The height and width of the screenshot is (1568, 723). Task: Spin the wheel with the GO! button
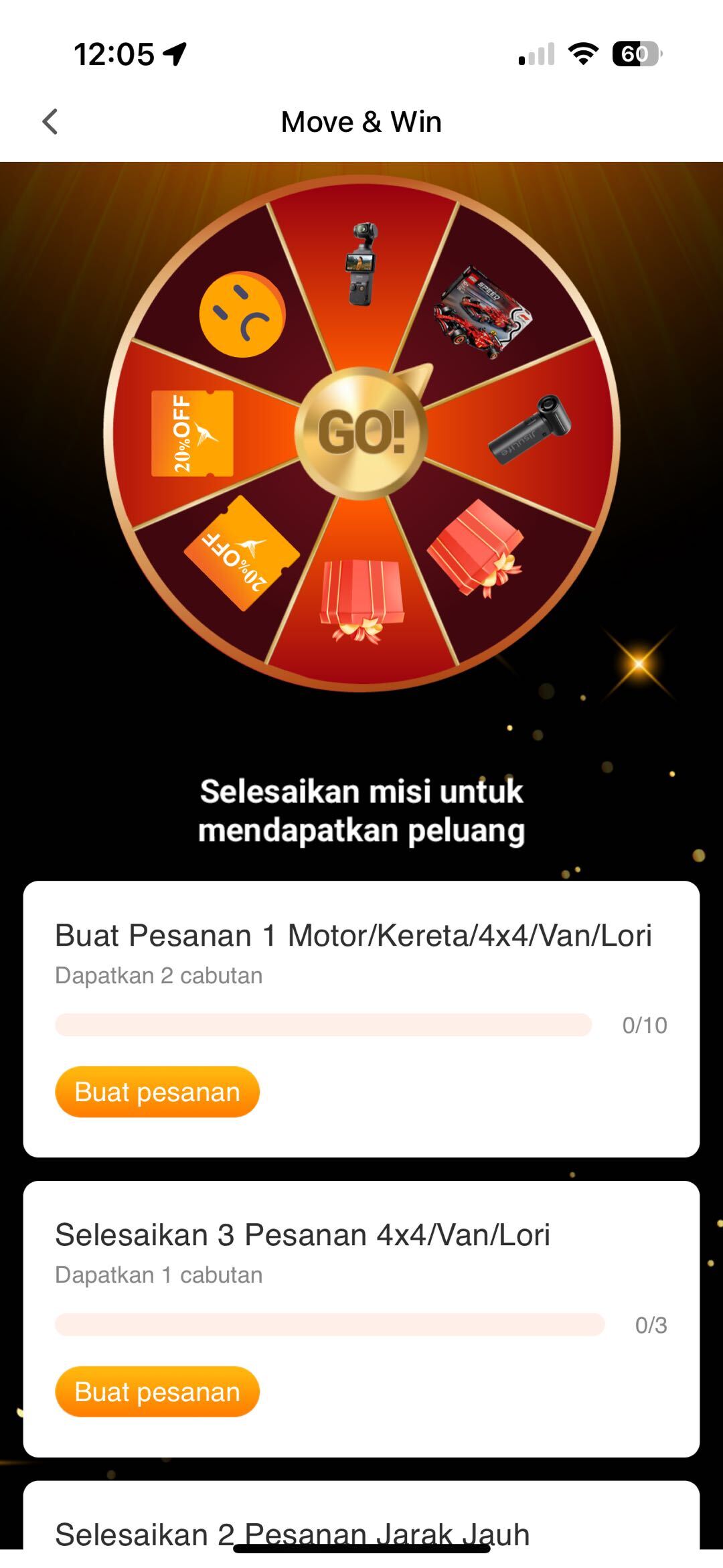pos(361,433)
